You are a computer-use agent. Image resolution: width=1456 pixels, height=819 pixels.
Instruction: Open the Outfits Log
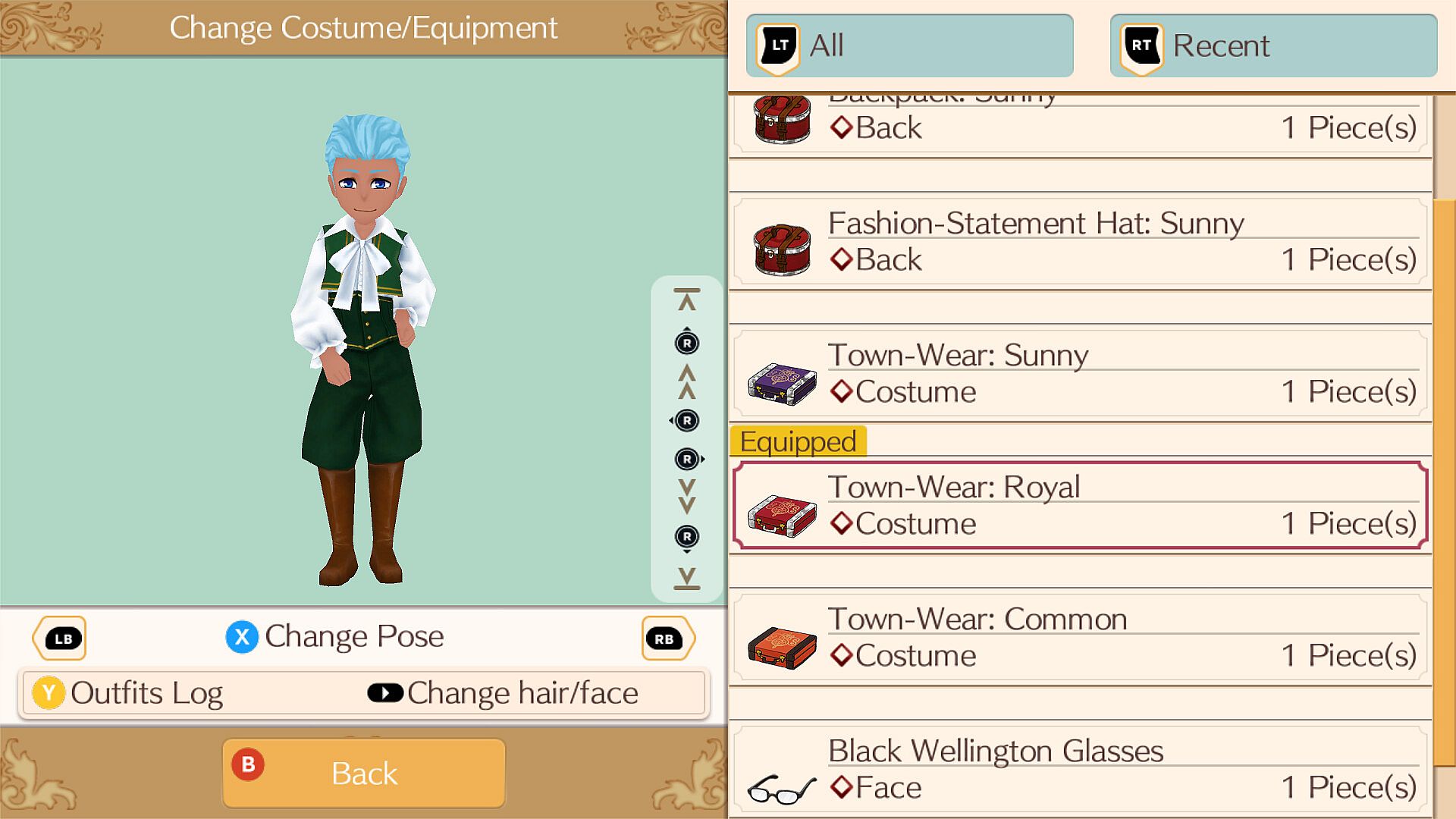129,693
